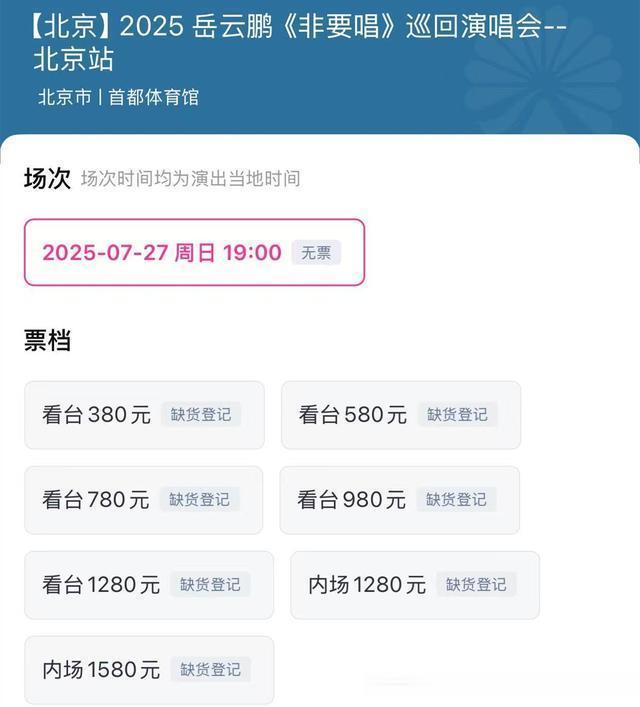The height and width of the screenshot is (707, 640).
Task: Select the 看台 580元 ticket option
Action: tap(400, 415)
